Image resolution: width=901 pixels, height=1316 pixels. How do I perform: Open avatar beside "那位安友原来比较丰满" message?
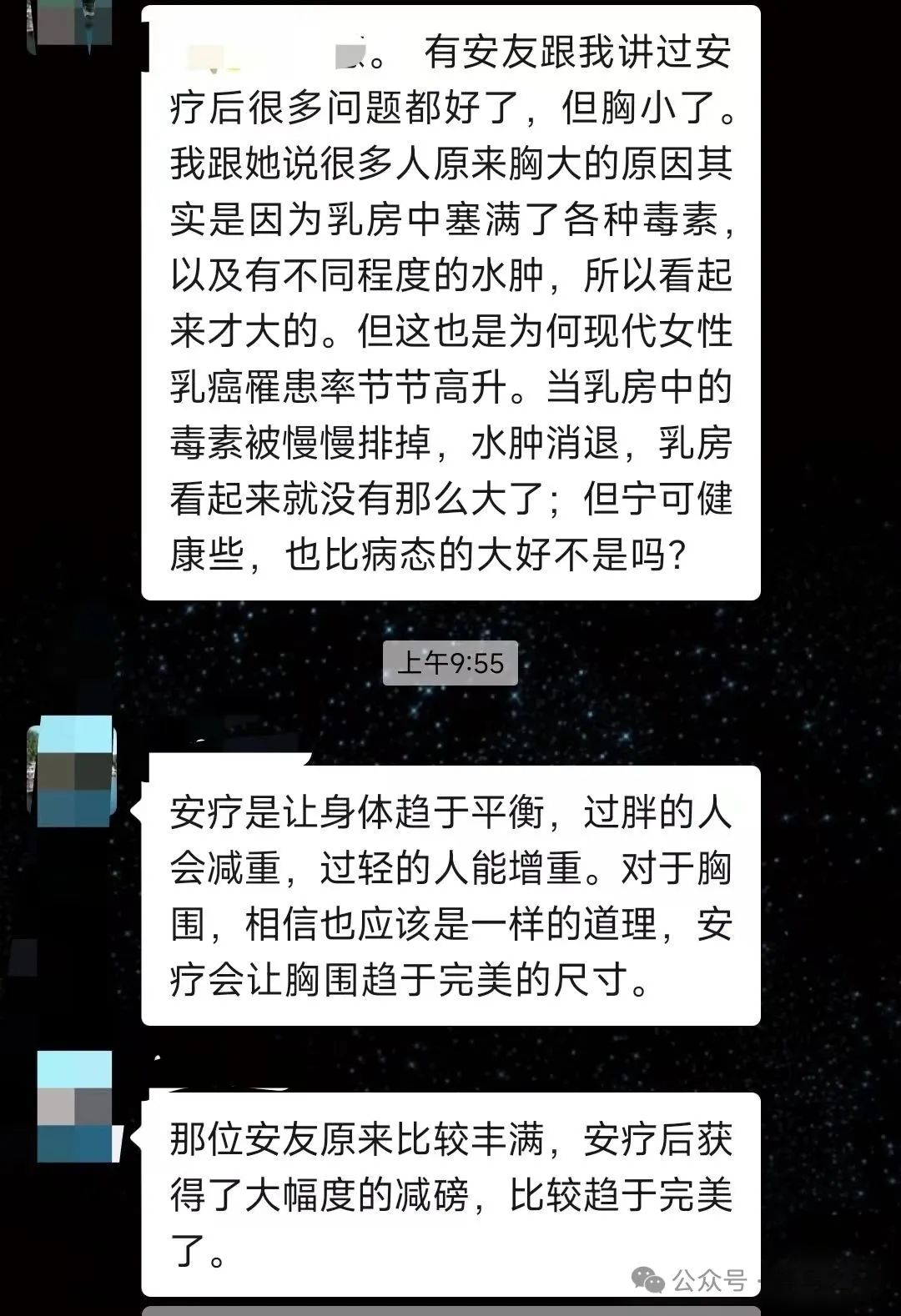pyautogui.click(x=74, y=1107)
